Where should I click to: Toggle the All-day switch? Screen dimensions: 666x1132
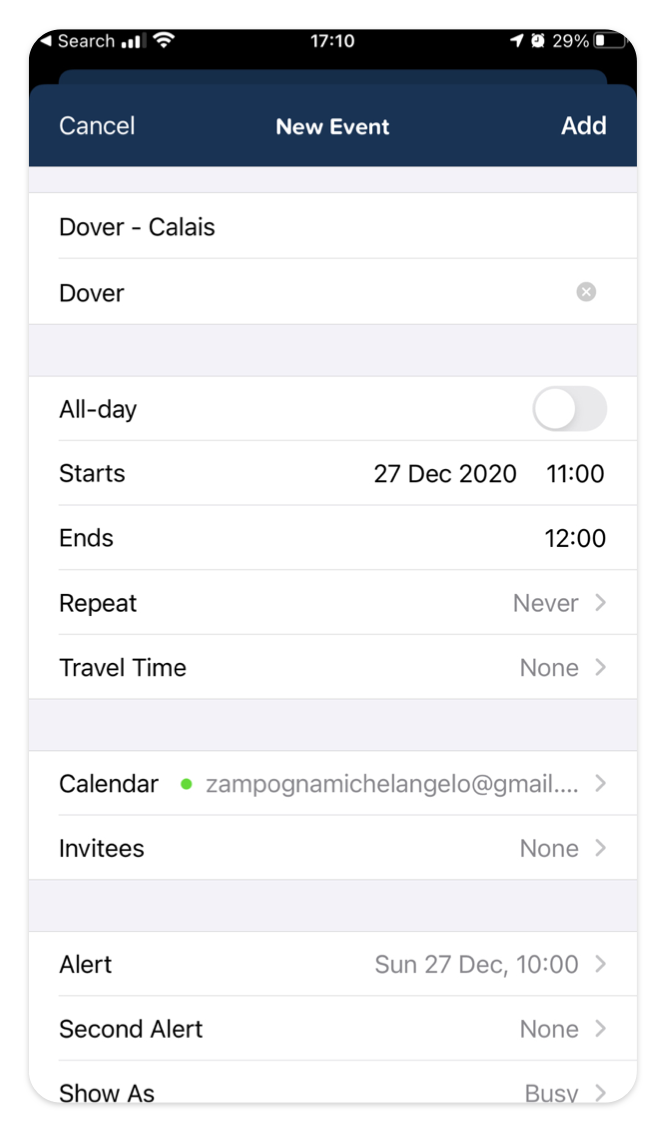(x=569, y=409)
